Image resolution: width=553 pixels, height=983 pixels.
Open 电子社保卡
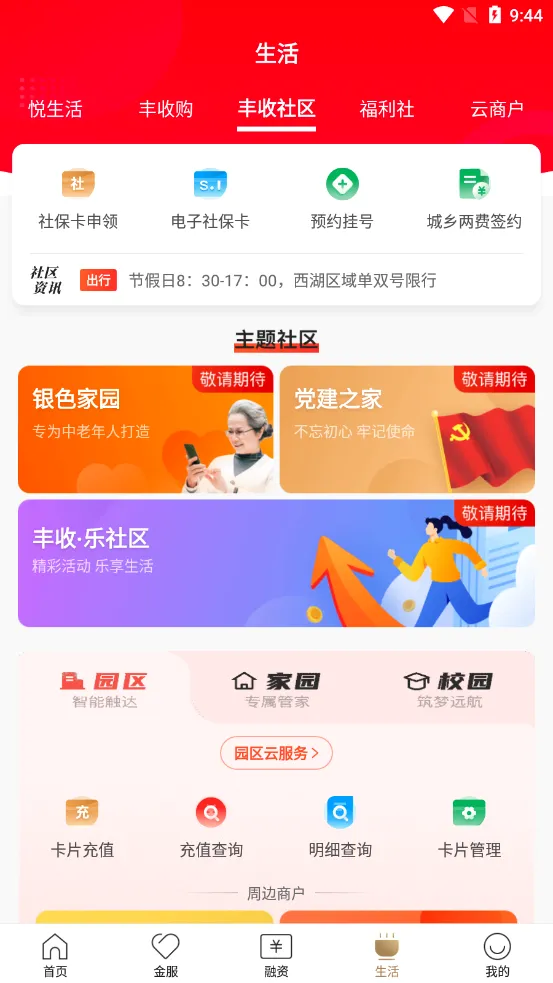click(x=210, y=199)
